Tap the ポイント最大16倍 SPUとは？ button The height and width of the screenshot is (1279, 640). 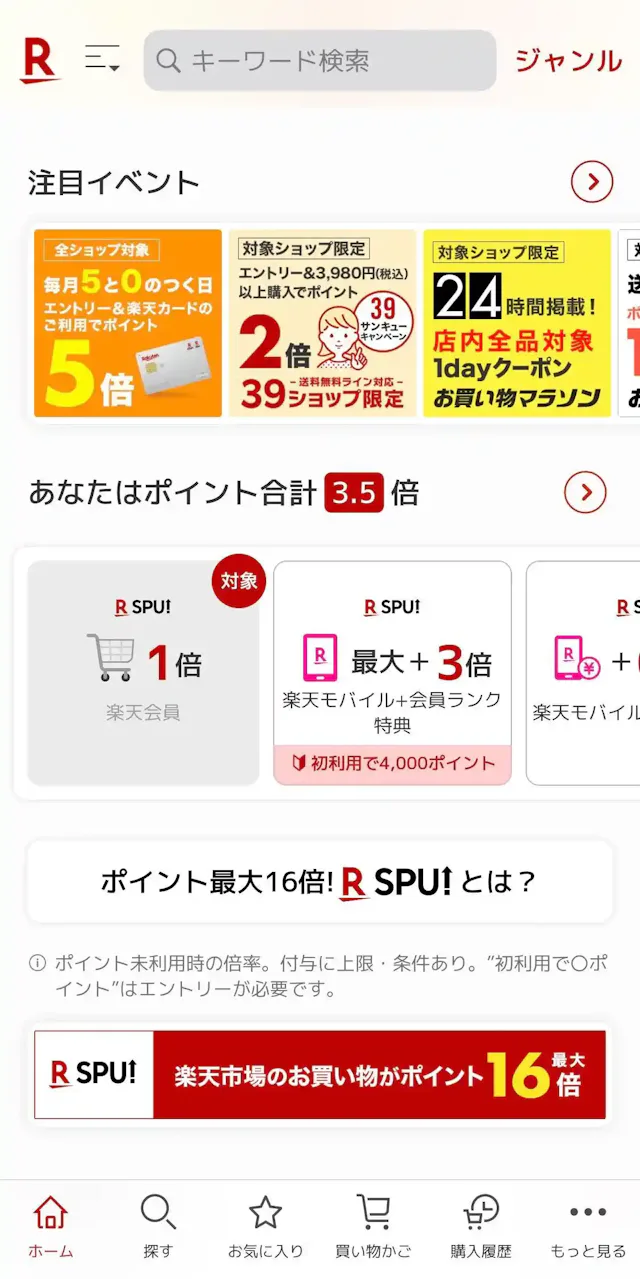click(x=320, y=882)
